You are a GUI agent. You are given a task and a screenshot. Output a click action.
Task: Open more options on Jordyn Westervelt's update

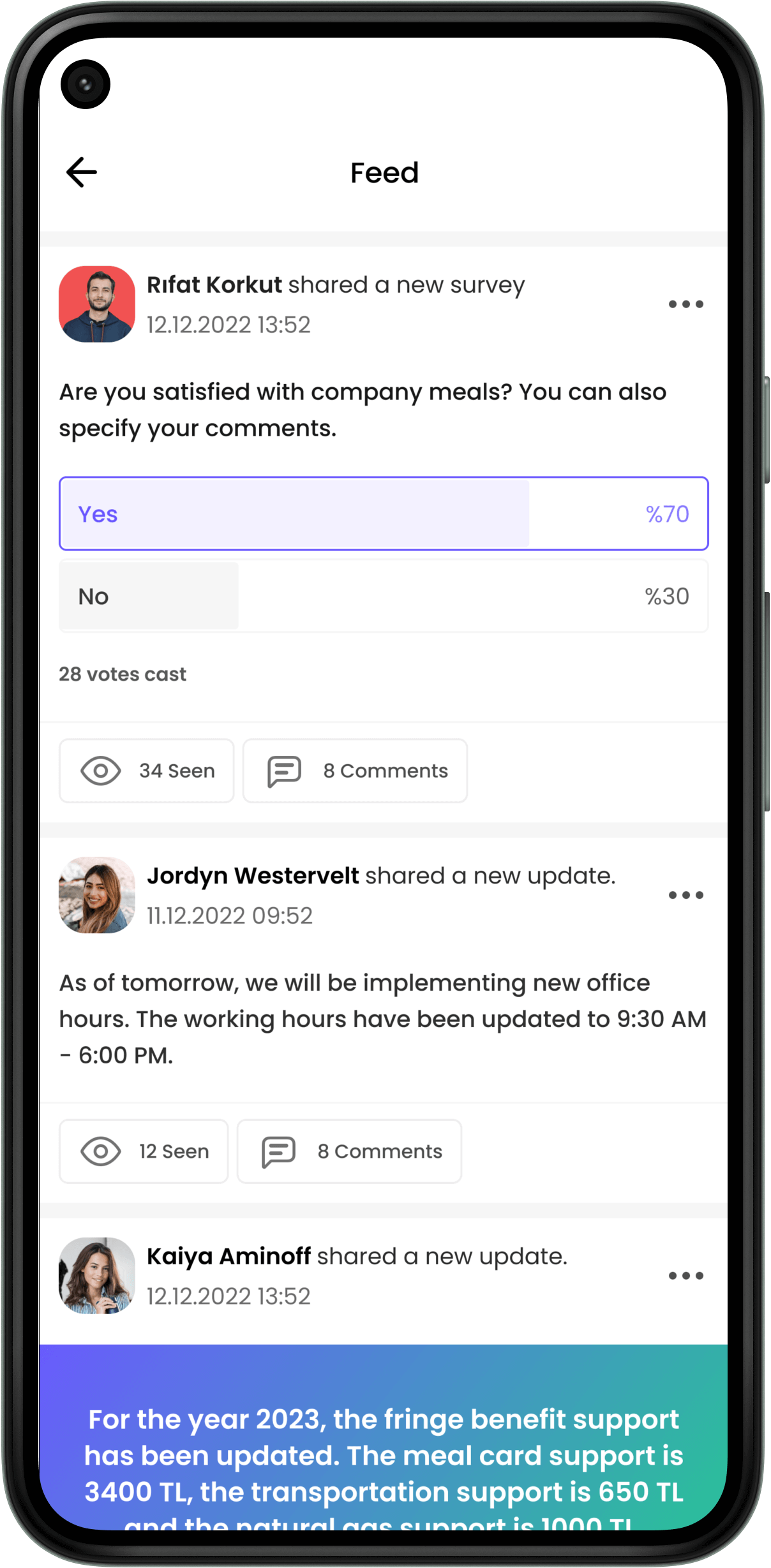pos(685,895)
